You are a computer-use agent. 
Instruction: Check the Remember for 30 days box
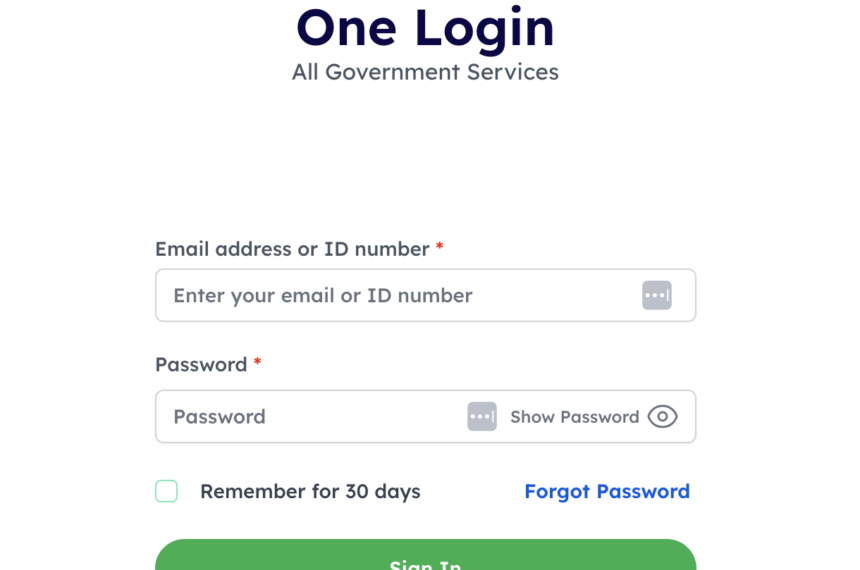point(167,491)
